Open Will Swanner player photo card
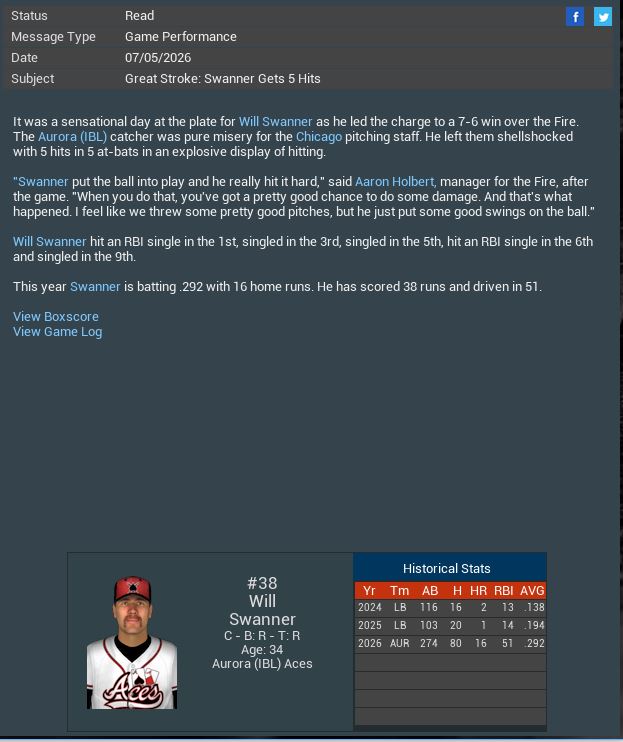This screenshot has height=742, width=623. [132, 642]
